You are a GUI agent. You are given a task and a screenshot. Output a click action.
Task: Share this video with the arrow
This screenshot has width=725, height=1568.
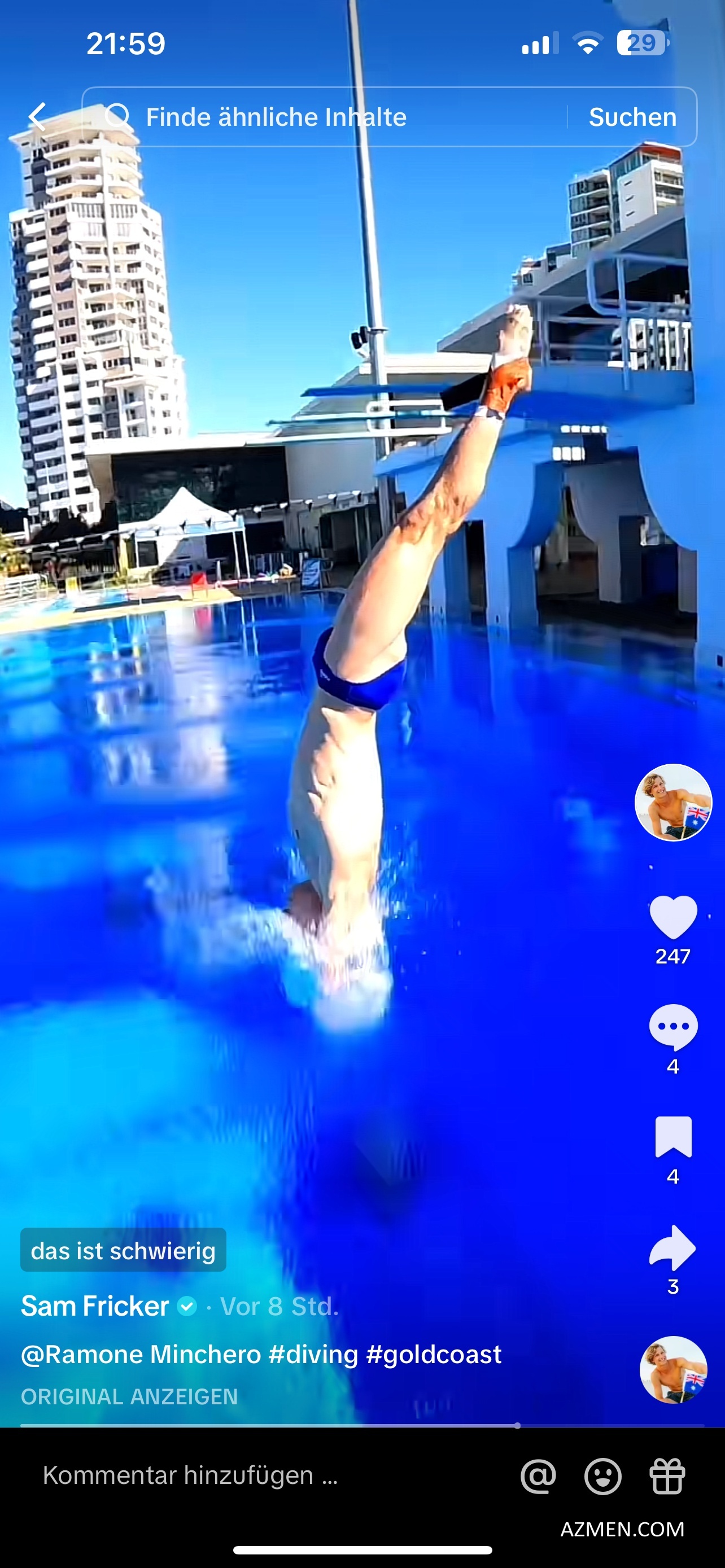coord(672,1247)
